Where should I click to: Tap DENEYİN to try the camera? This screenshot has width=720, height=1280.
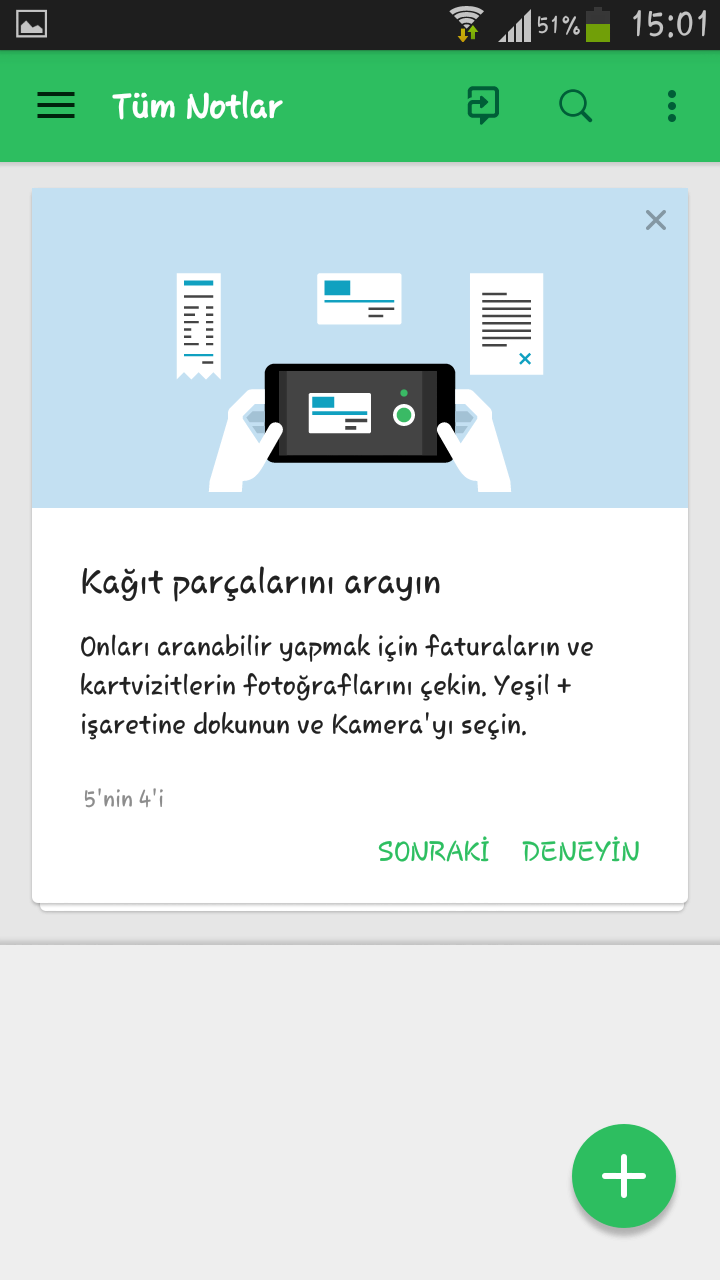(x=580, y=851)
